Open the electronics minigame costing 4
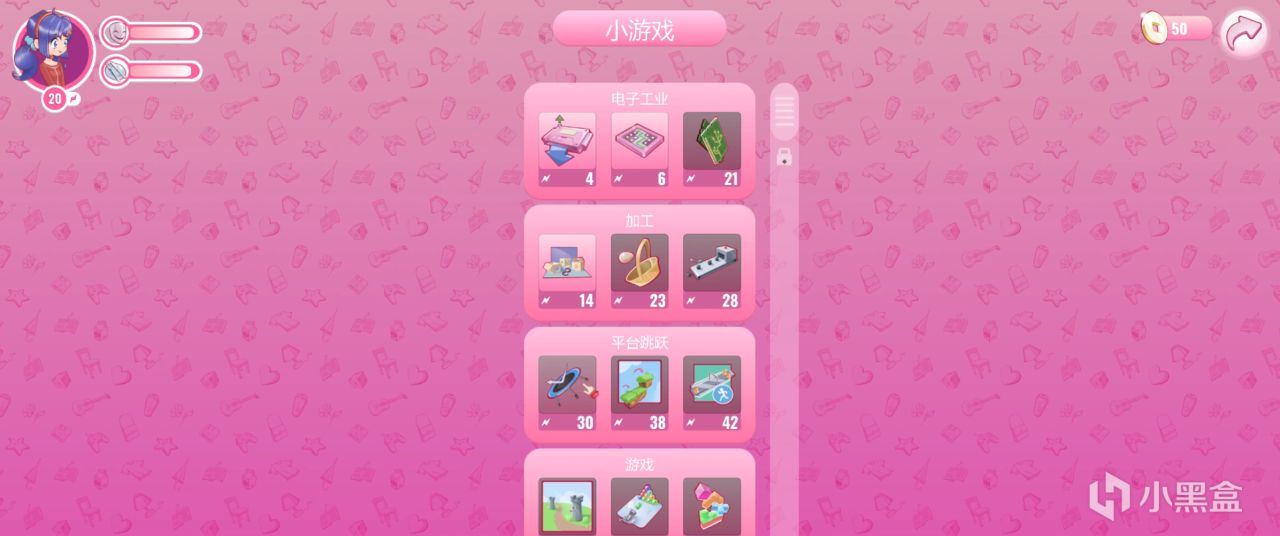This screenshot has height=536, width=1280. click(x=567, y=150)
